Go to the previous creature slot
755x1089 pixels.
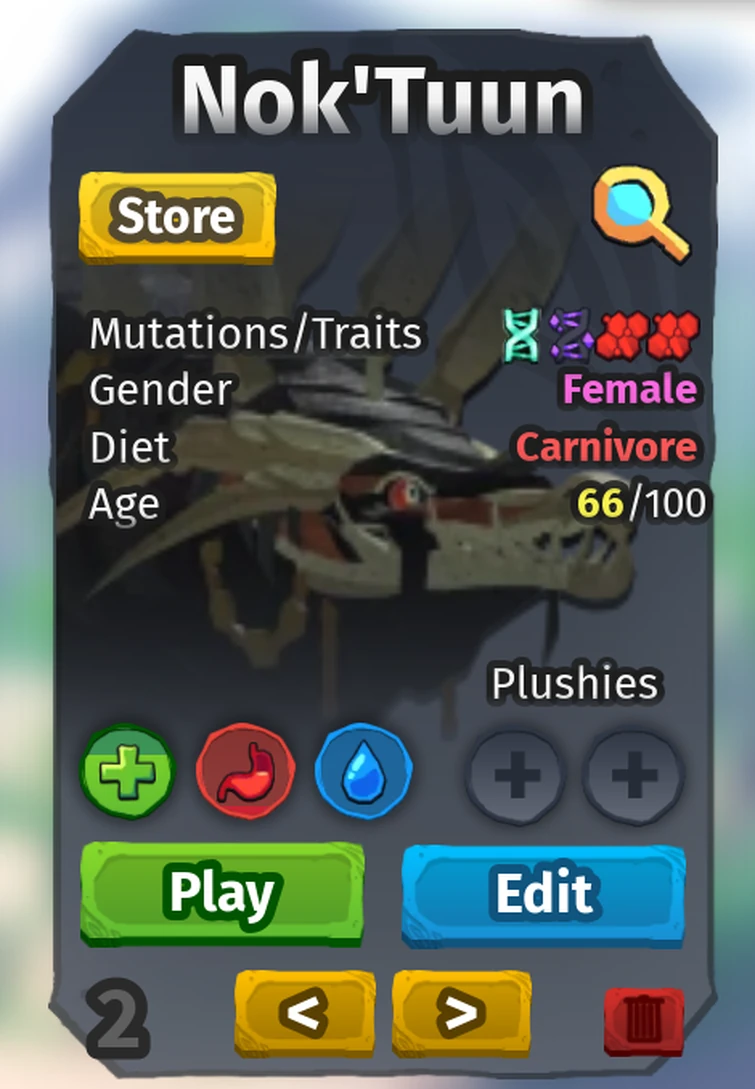pyautogui.click(x=304, y=1014)
